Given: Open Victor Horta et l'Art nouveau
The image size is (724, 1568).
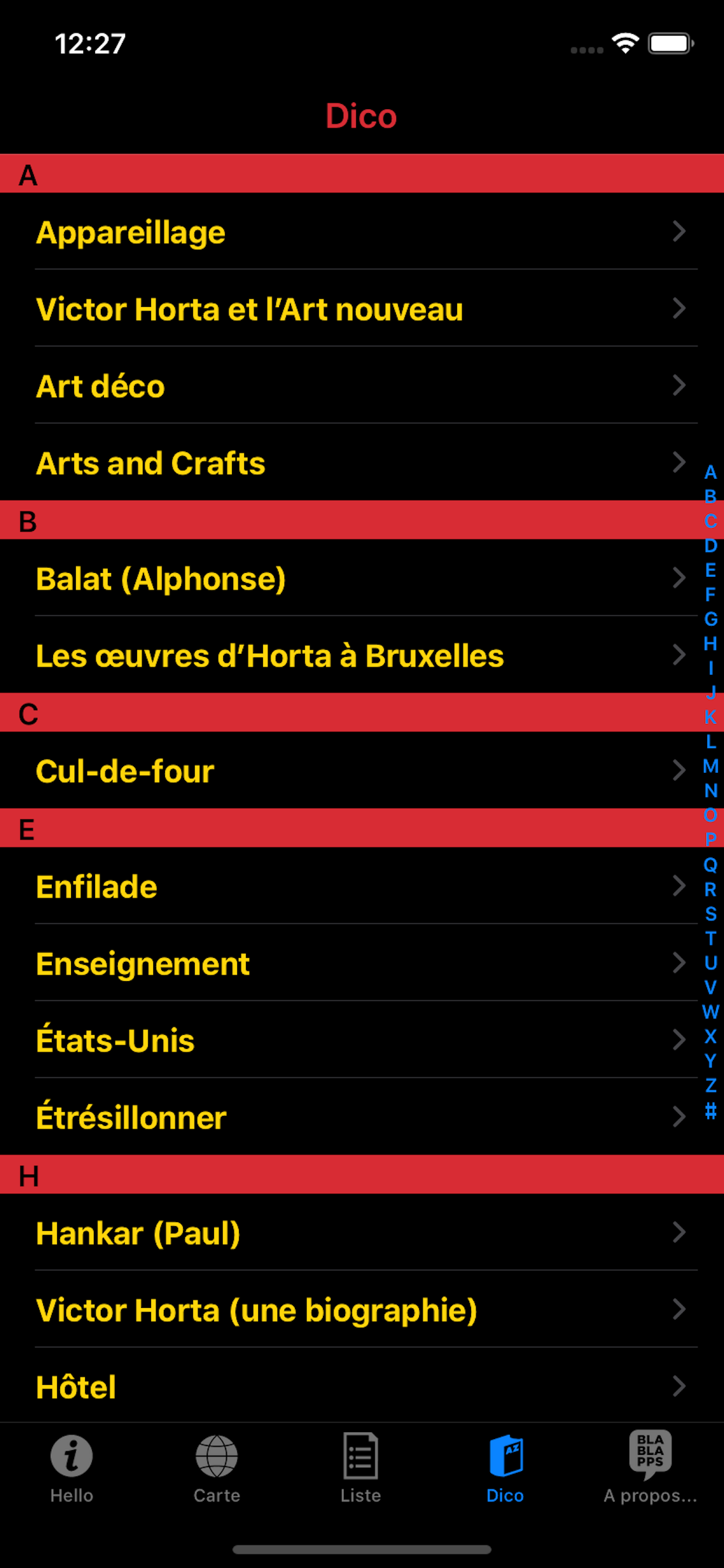Looking at the screenshot, I should 362,309.
